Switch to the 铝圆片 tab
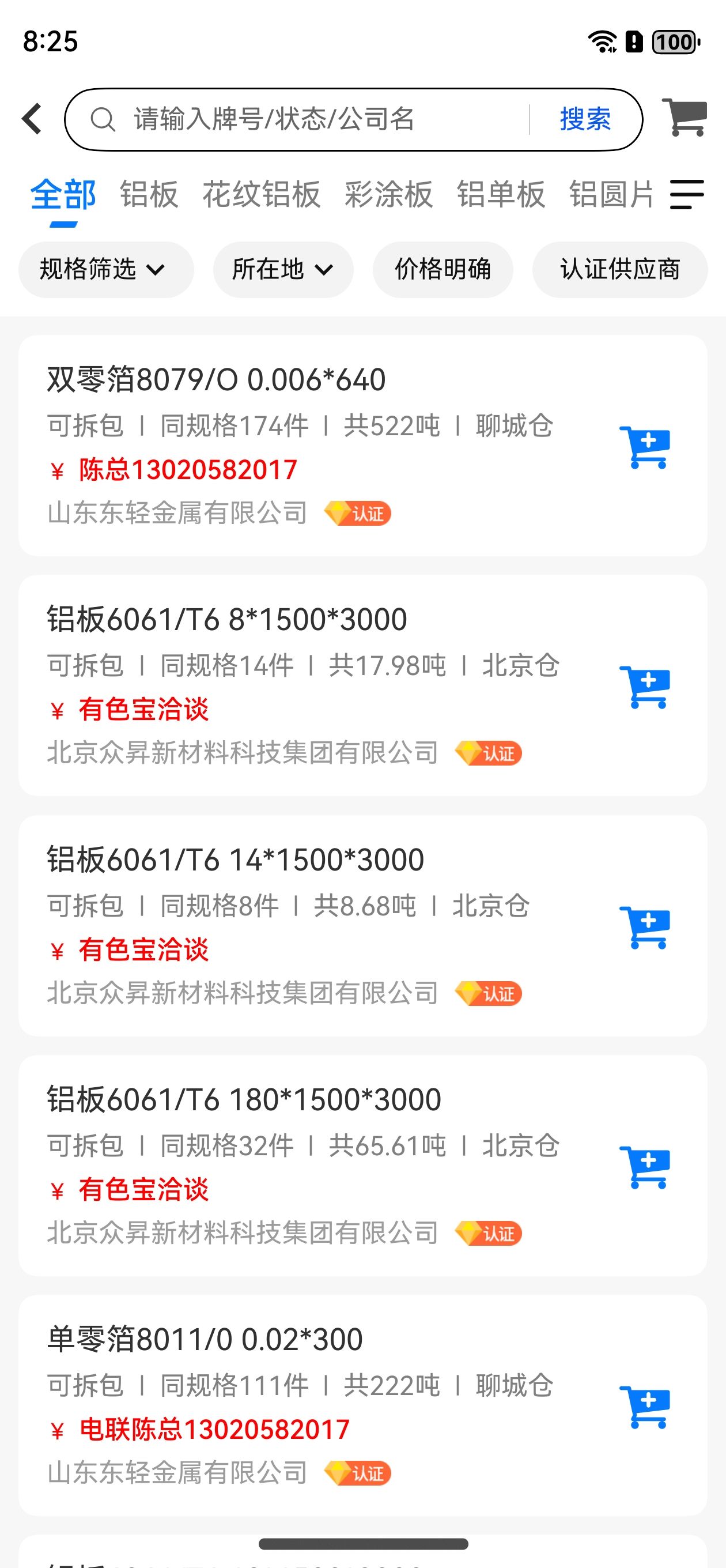726x1568 pixels. (x=611, y=195)
